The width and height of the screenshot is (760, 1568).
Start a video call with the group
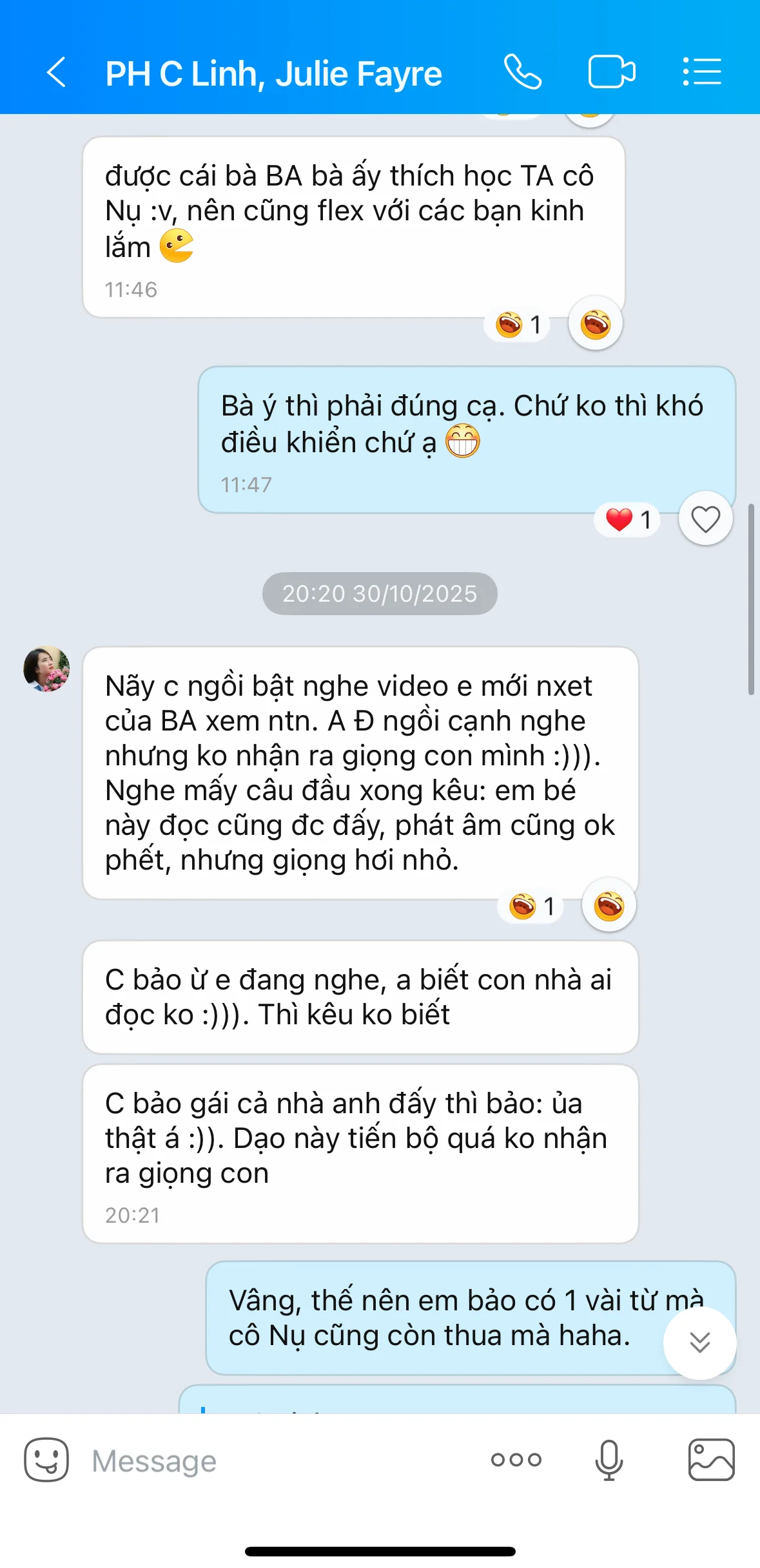(611, 72)
